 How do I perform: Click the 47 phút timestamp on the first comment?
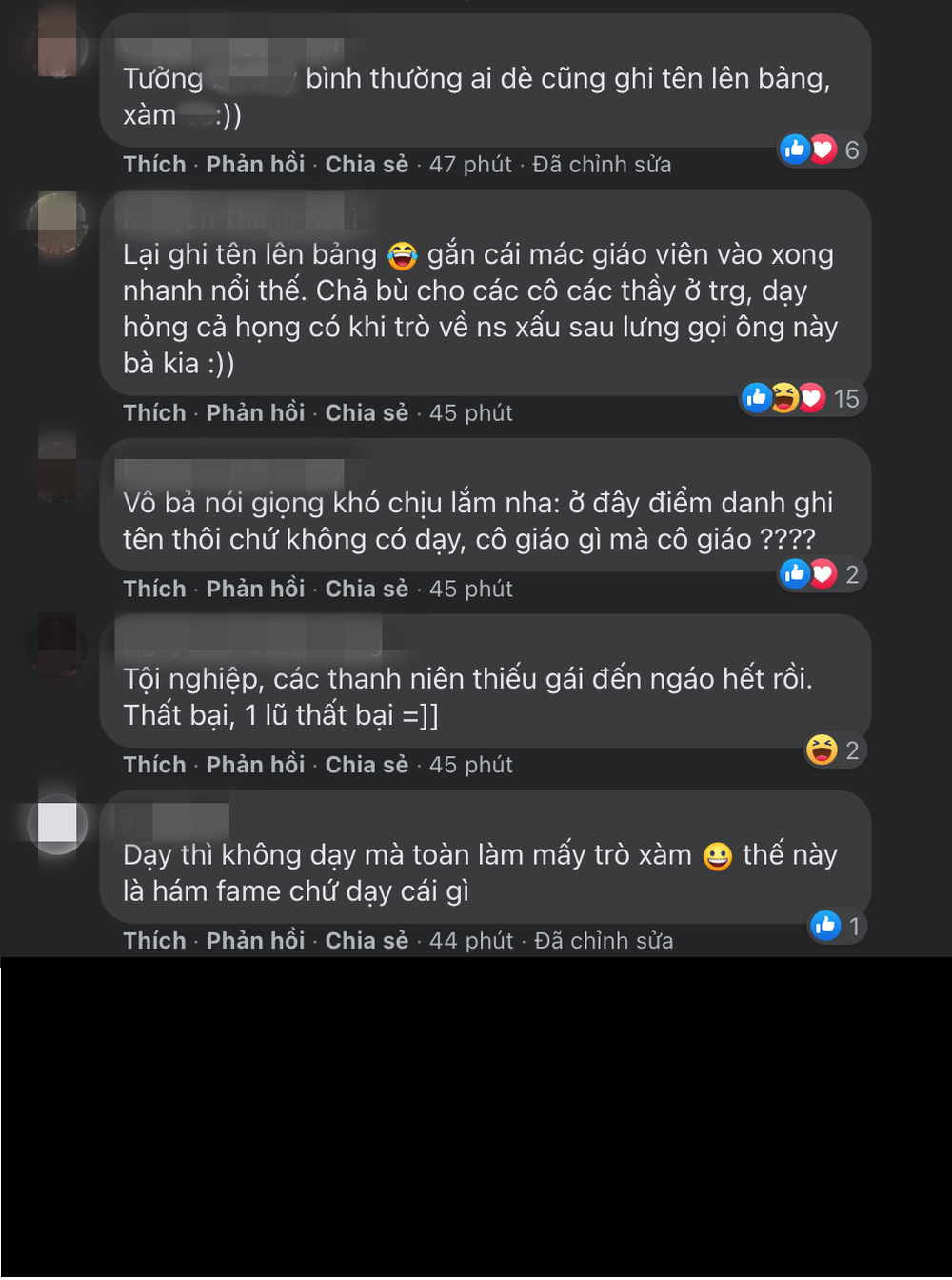click(x=470, y=164)
